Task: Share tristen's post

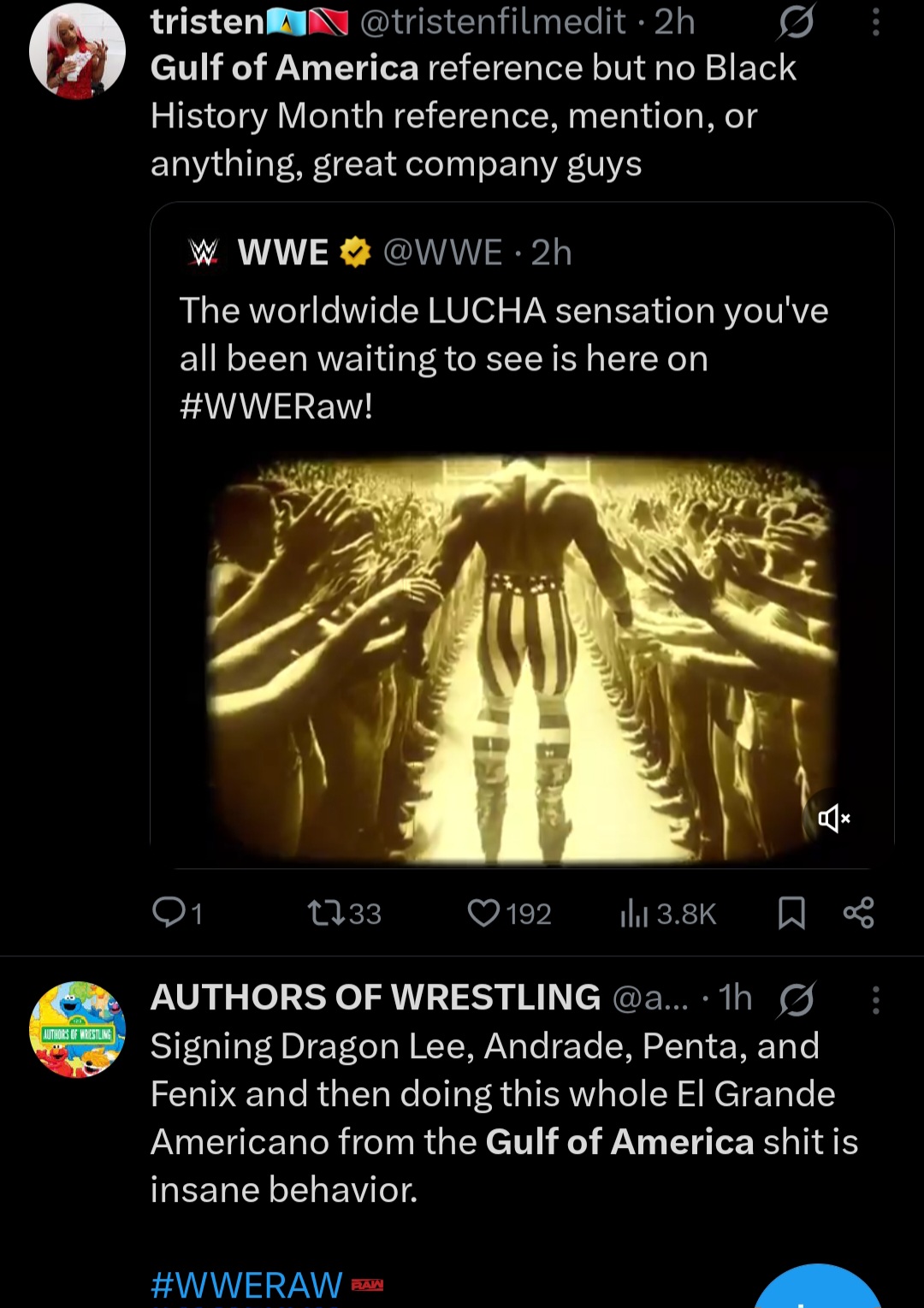Action: click(x=858, y=913)
